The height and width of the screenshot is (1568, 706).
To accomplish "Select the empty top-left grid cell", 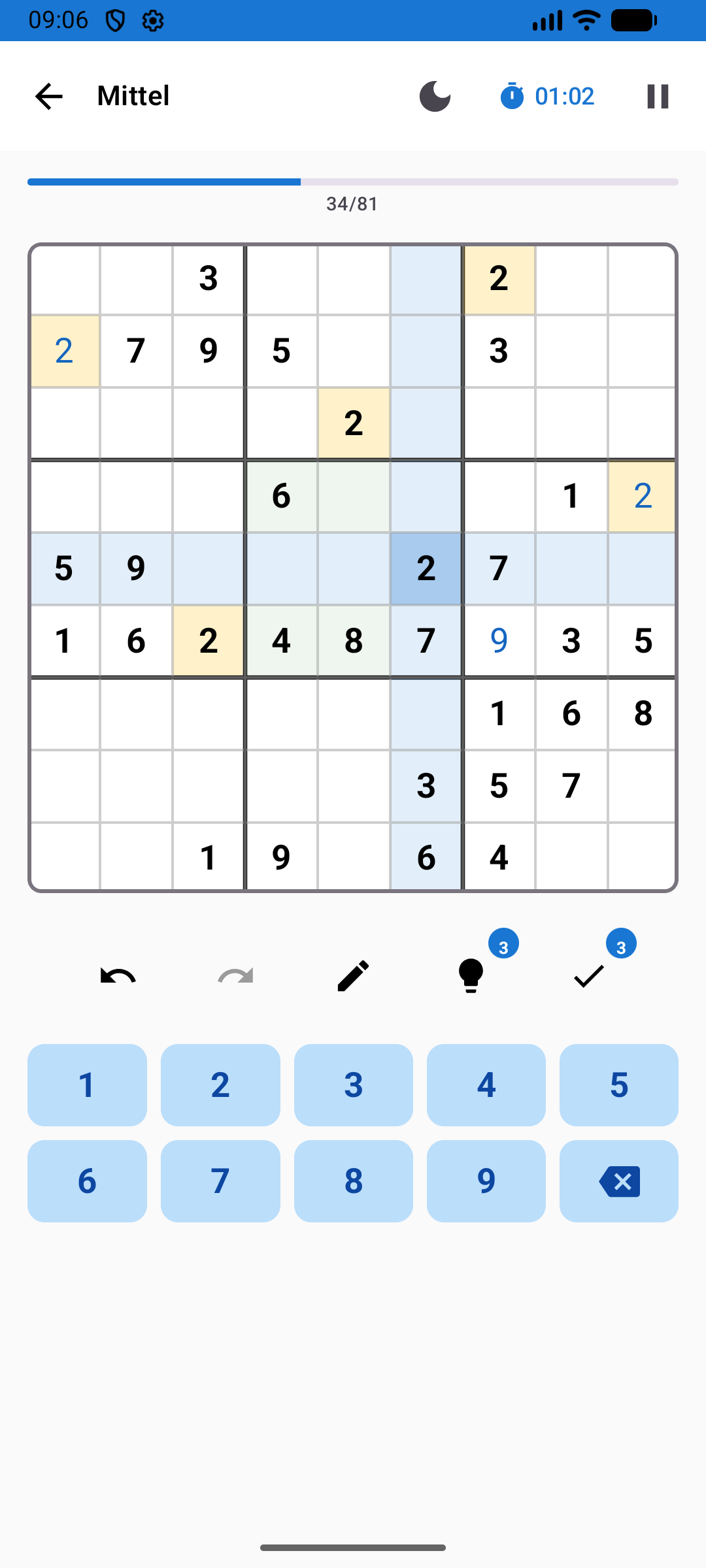I will point(65,280).
